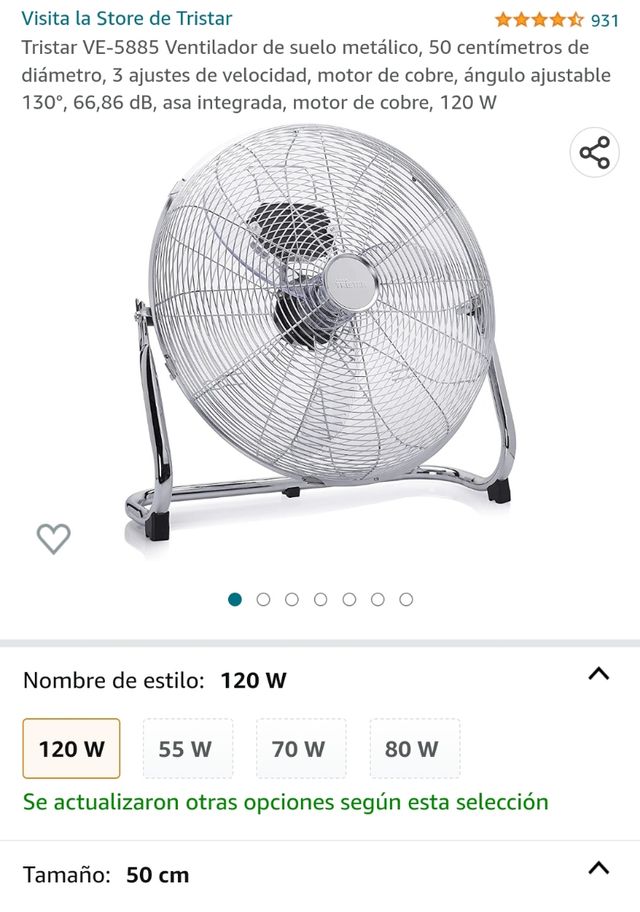Open the Tristar Store link
This screenshot has width=640, height=912.
(127, 18)
